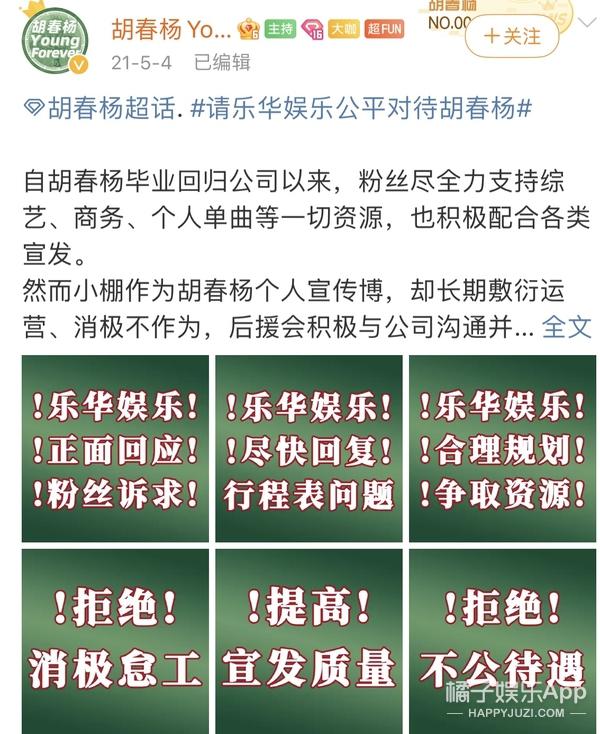
Task: Open the 胡春杨超话 super topic link
Action: click(105, 109)
